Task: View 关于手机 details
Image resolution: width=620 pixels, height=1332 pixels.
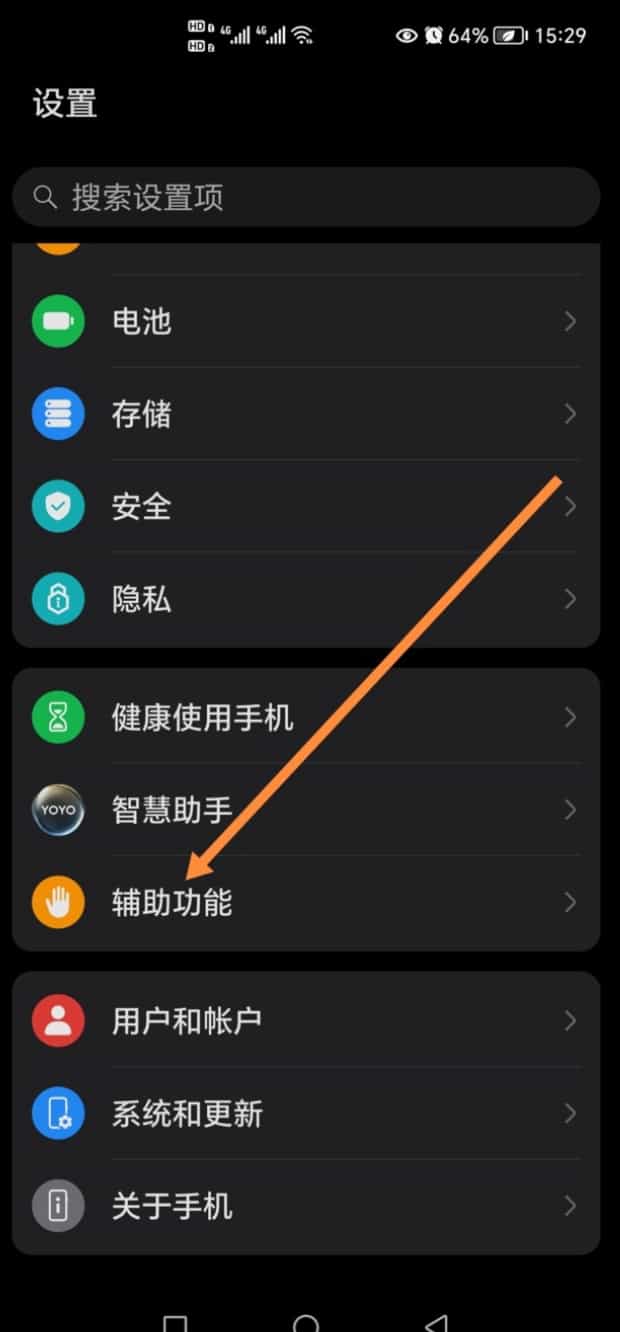Action: click(x=306, y=1205)
